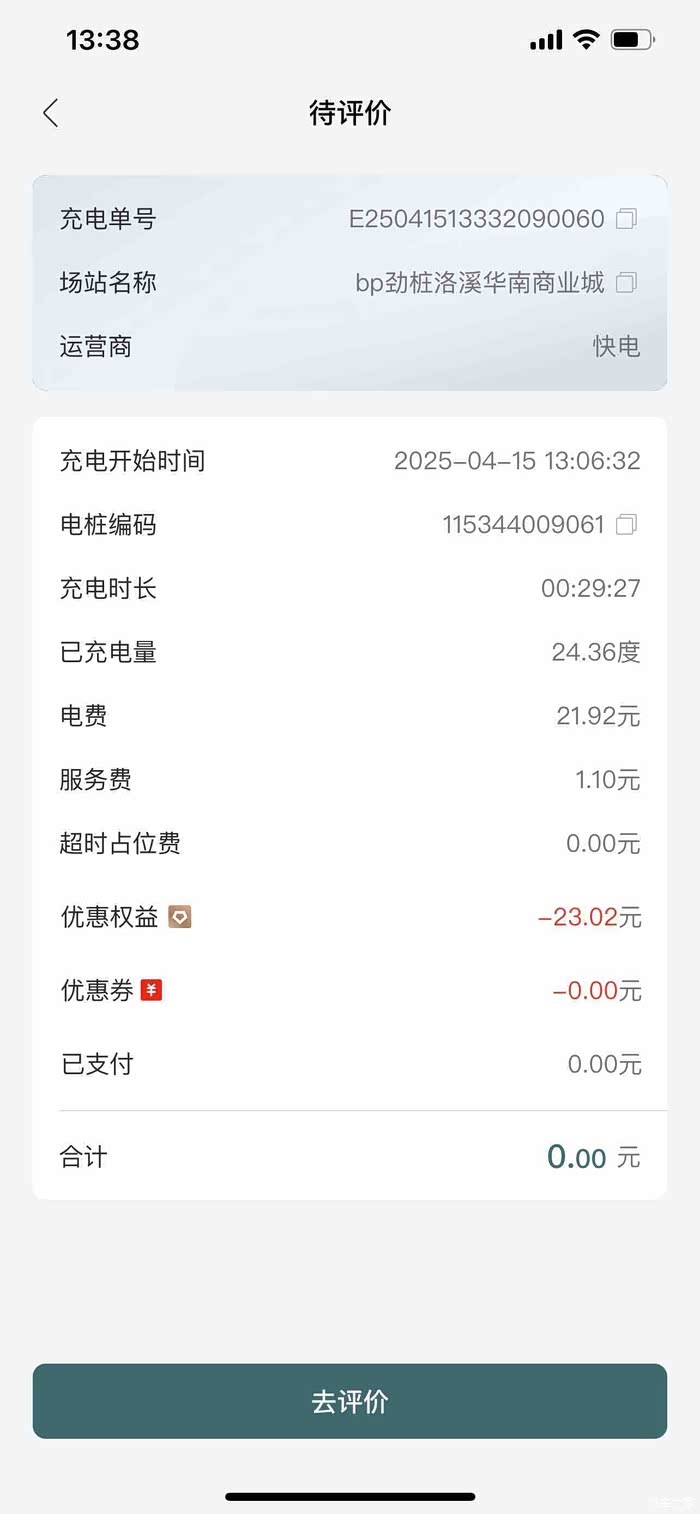Tap the 去评价 button to rate

[x=349, y=1401]
